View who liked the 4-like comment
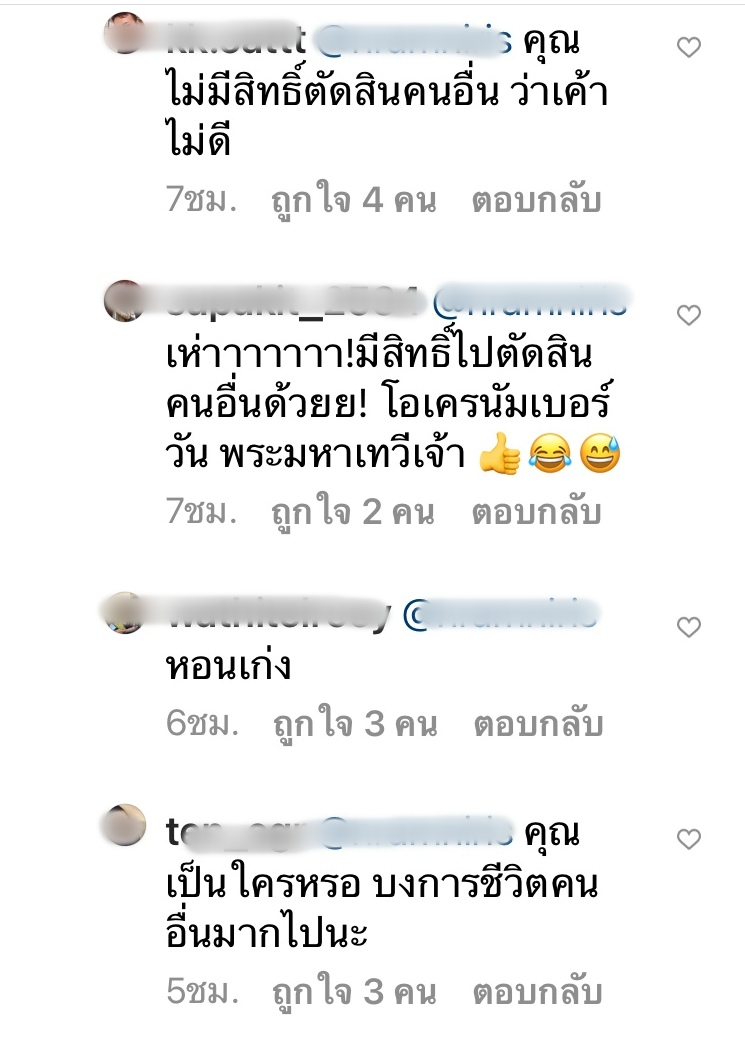Screen dimensions: 745x1045 coord(353,200)
